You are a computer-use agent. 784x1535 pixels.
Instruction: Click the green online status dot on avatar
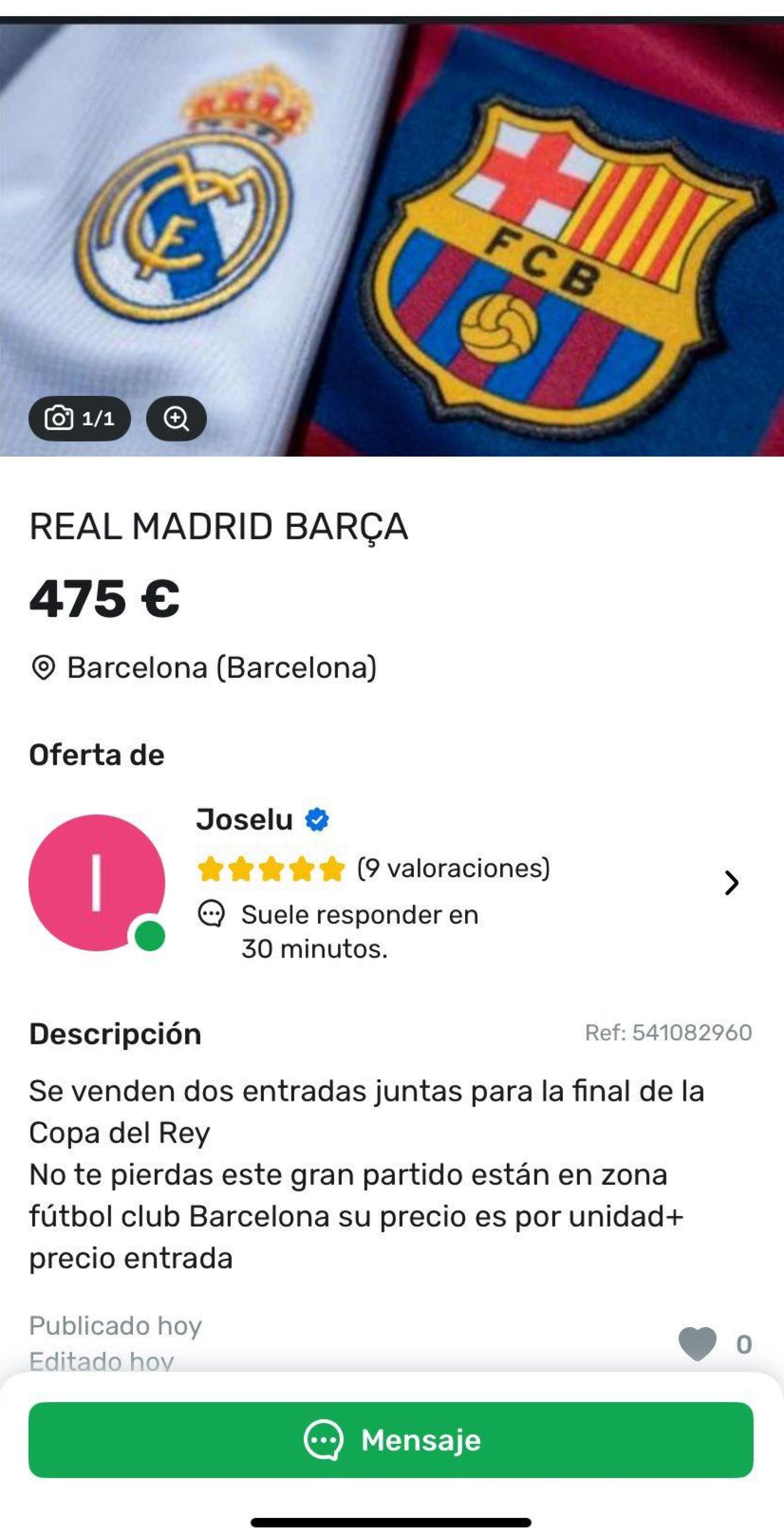click(x=150, y=937)
